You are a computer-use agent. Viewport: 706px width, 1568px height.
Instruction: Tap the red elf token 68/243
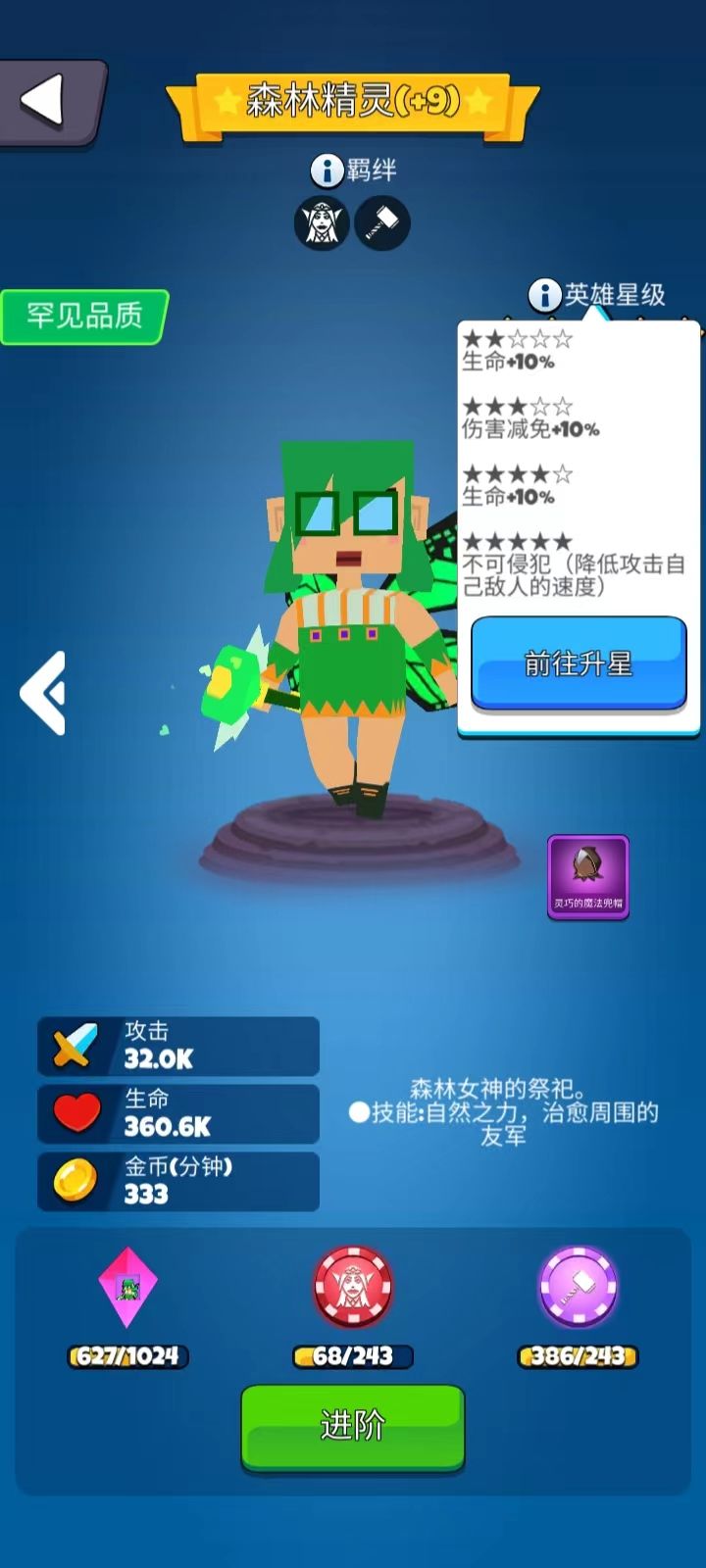tap(353, 1289)
